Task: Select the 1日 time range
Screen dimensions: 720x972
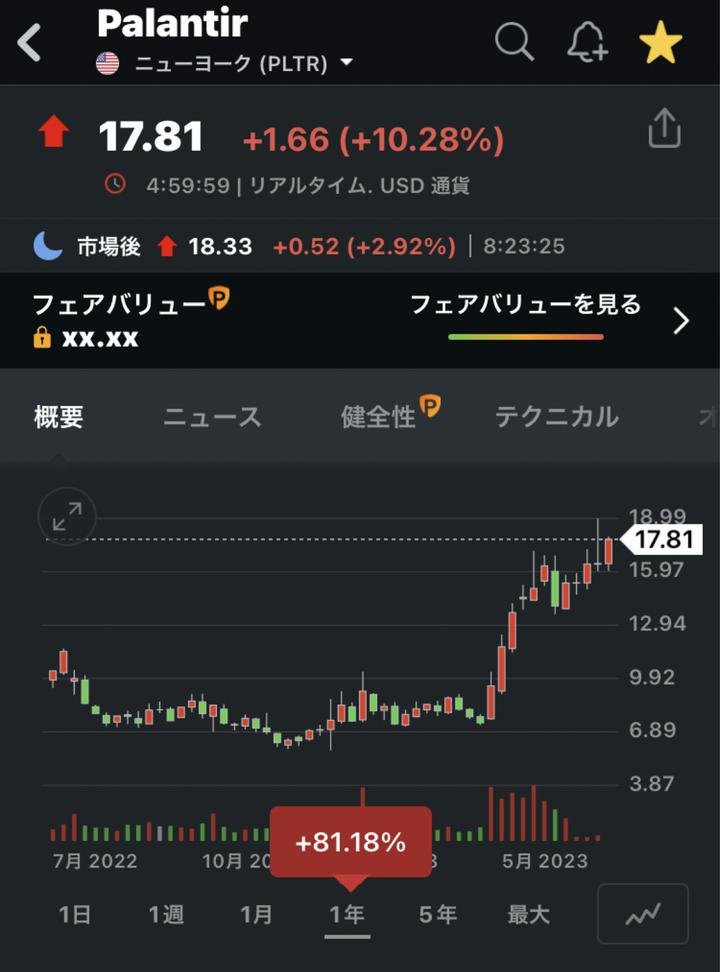Action: point(76,913)
